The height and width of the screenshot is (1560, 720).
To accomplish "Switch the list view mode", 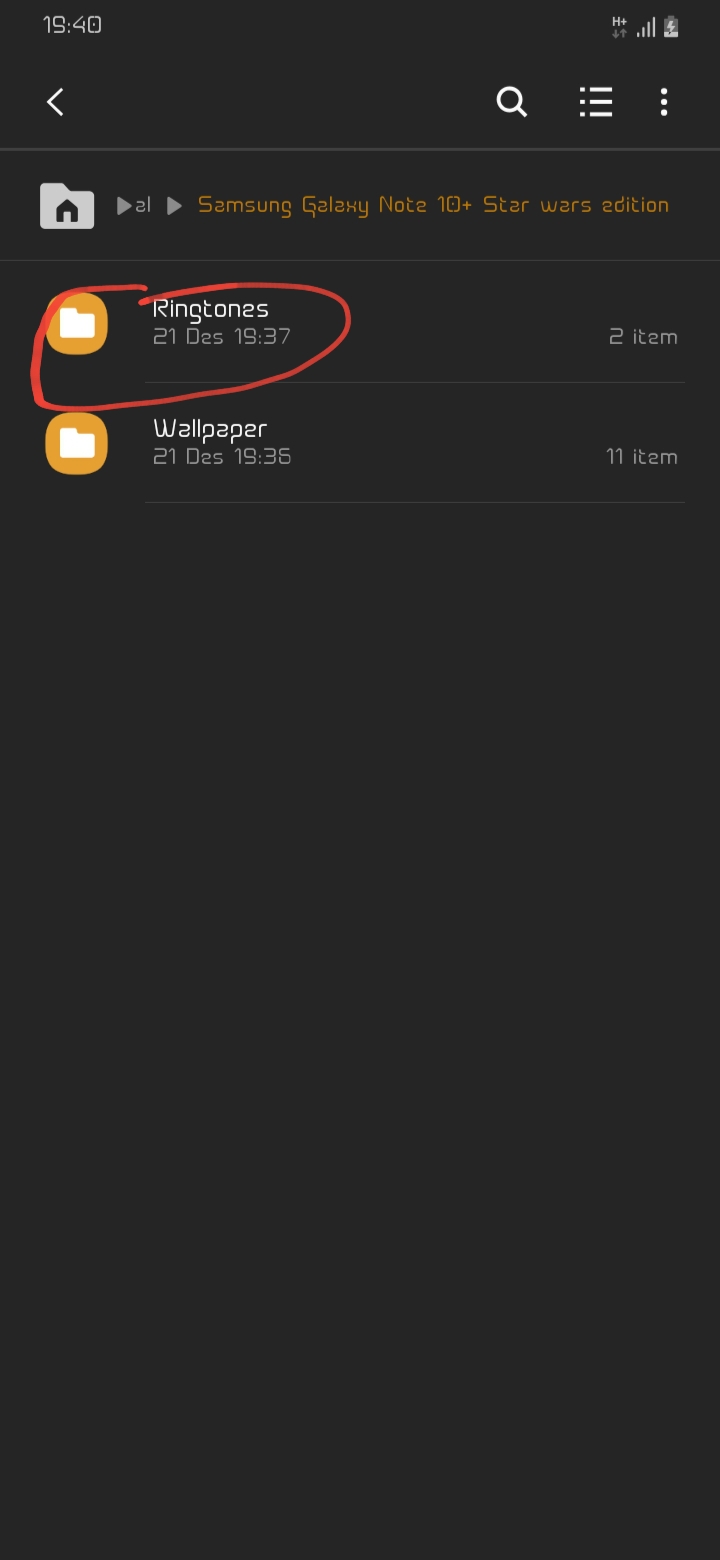I will [596, 102].
